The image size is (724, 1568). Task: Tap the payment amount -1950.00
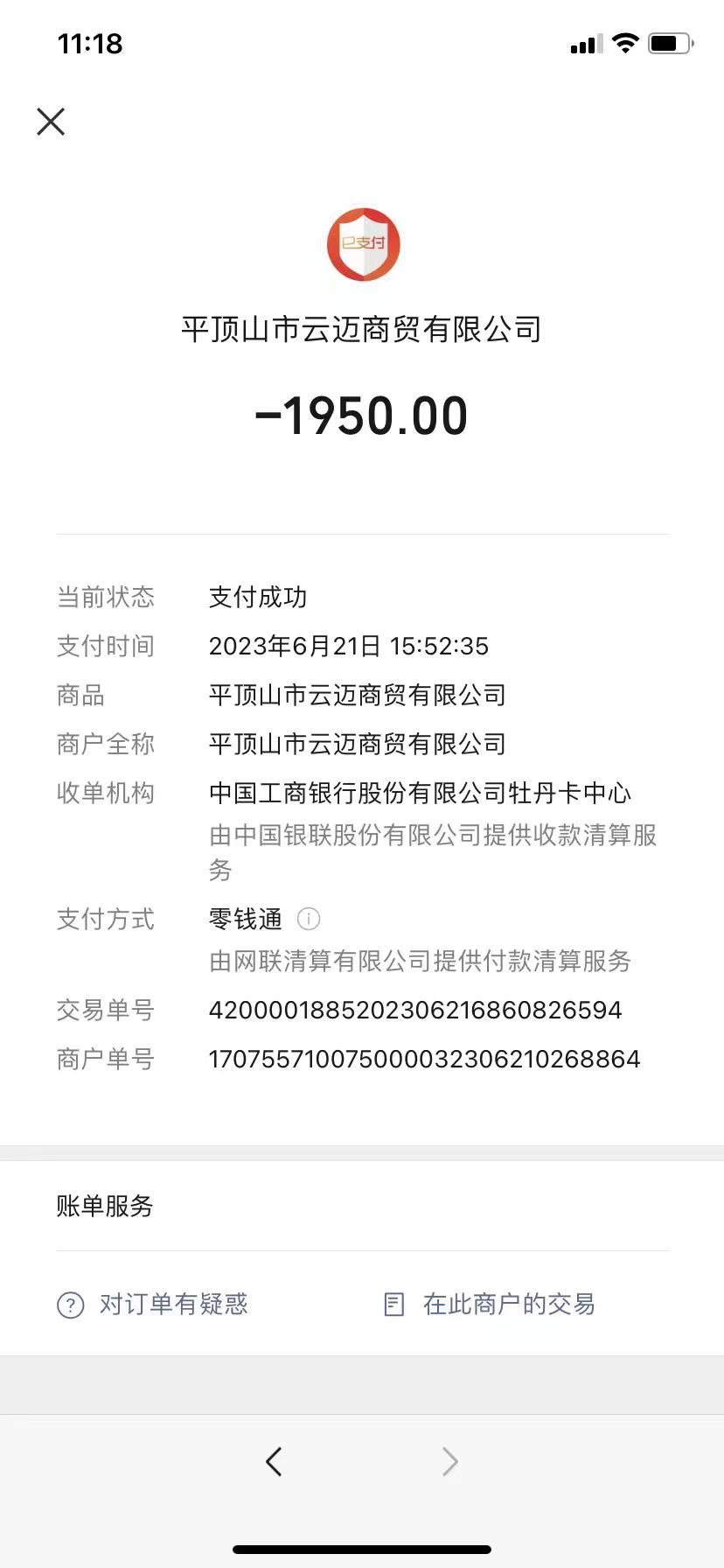click(x=362, y=416)
